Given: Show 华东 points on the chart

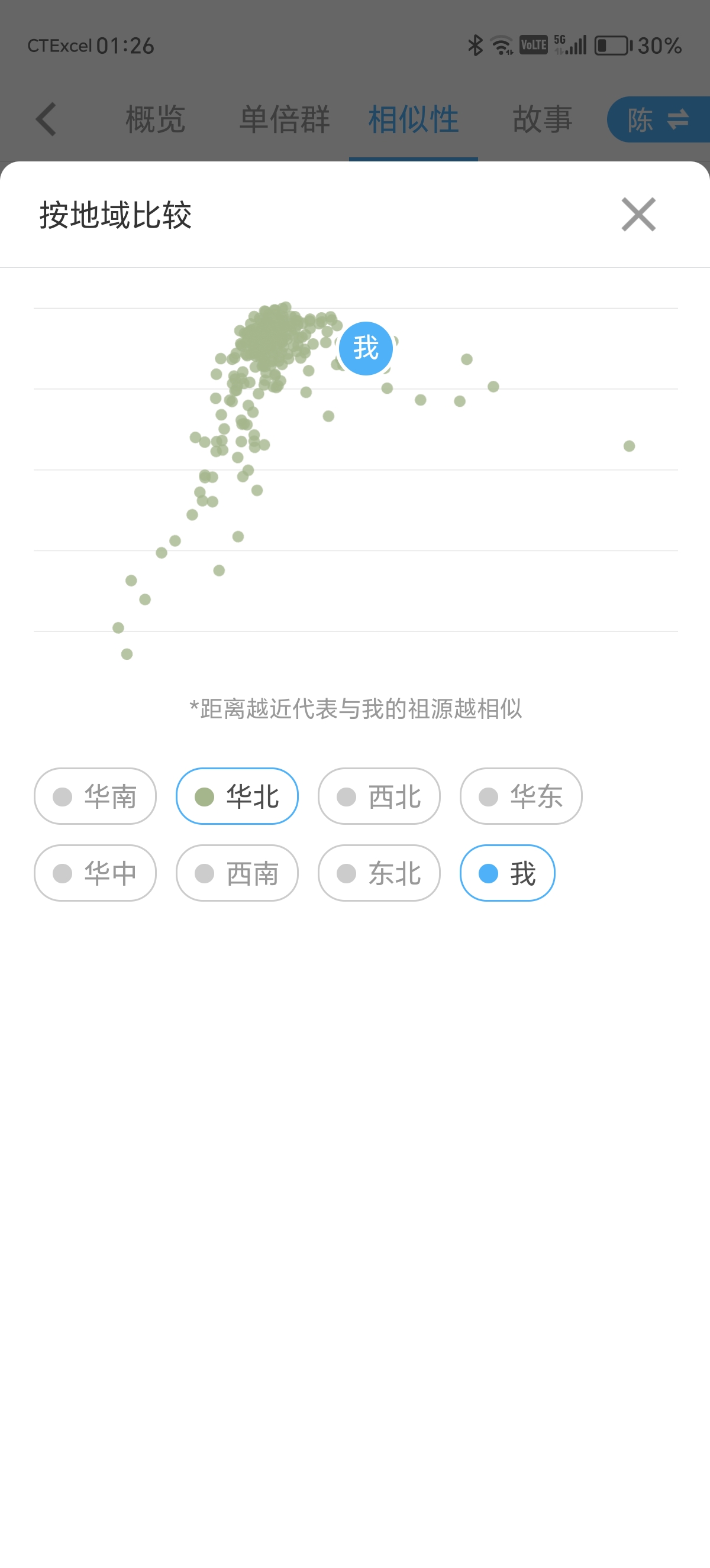Looking at the screenshot, I should click(521, 796).
